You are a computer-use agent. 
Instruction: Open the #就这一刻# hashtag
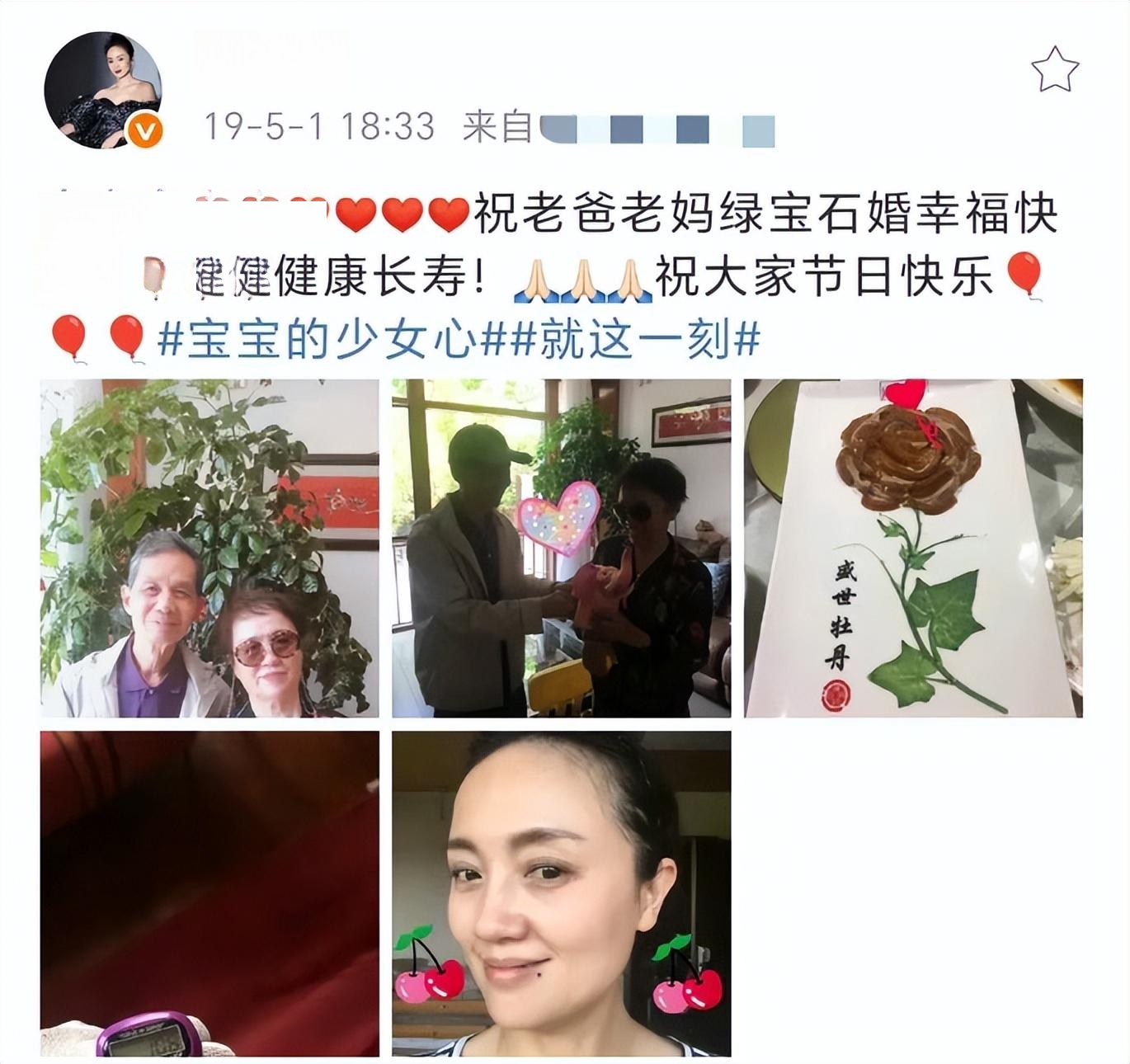[x=635, y=340]
